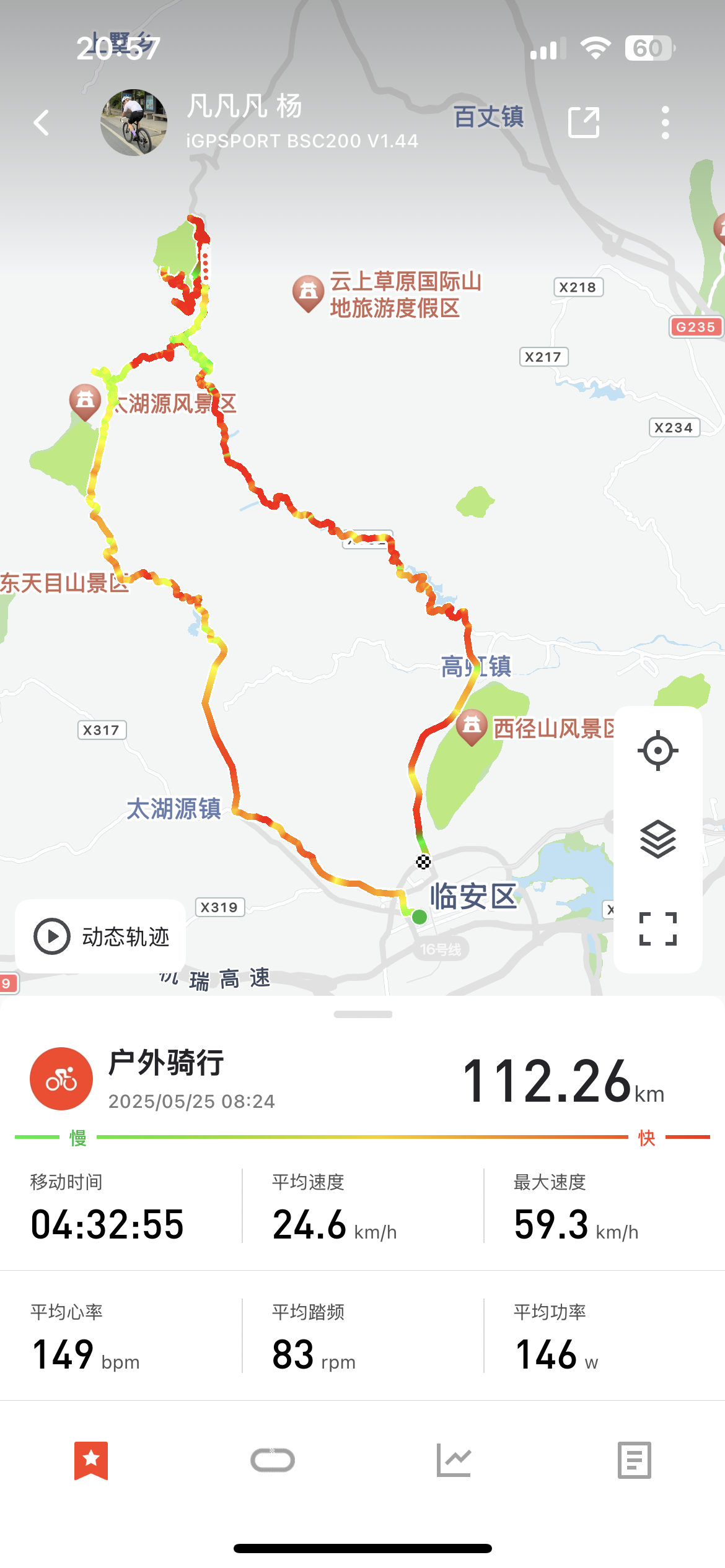Open 凡凡凡 杨's profile avatar
The height and width of the screenshot is (1568, 725).
coord(134,123)
